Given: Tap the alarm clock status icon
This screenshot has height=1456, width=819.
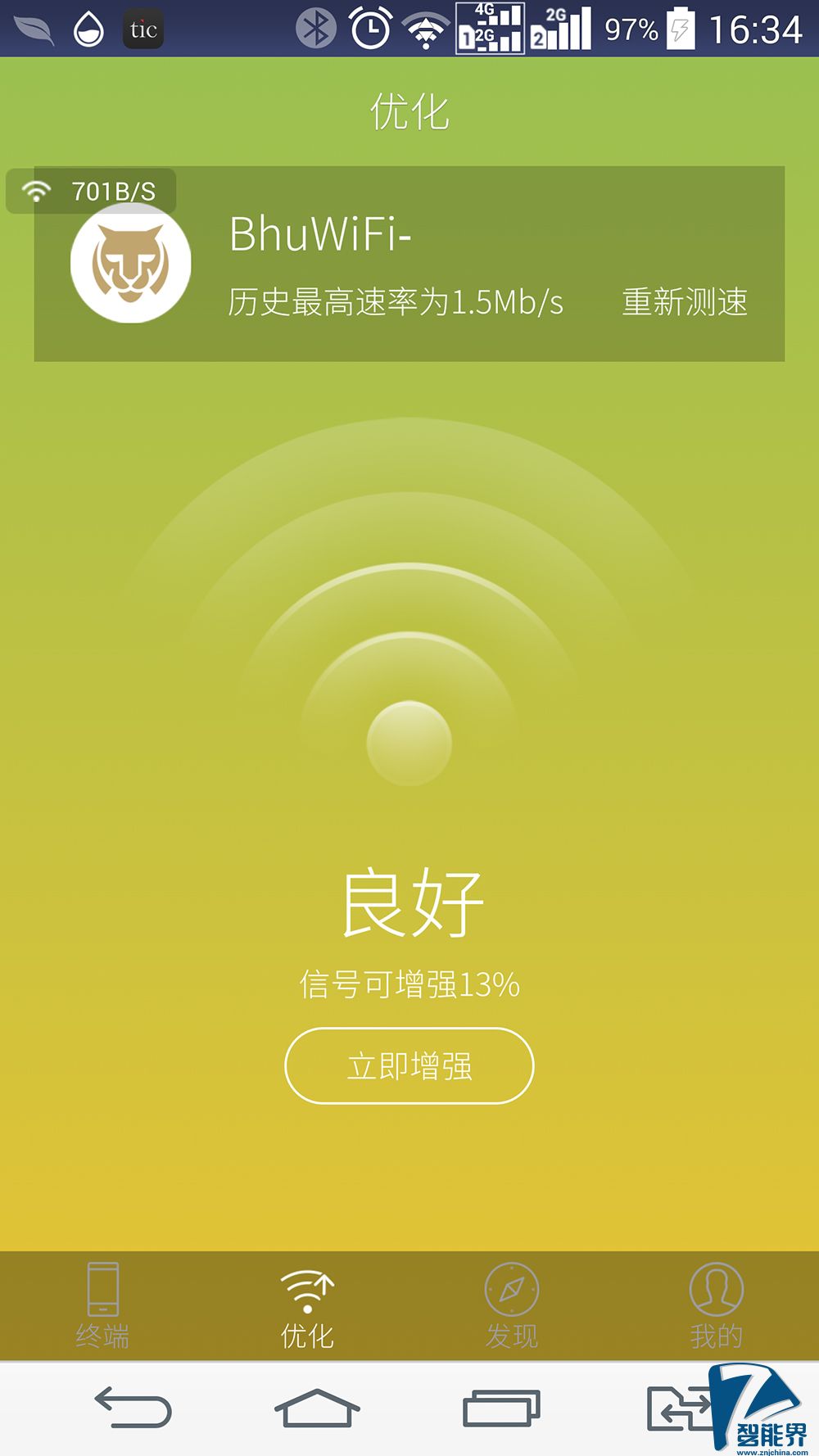Looking at the screenshot, I should tap(370, 27).
